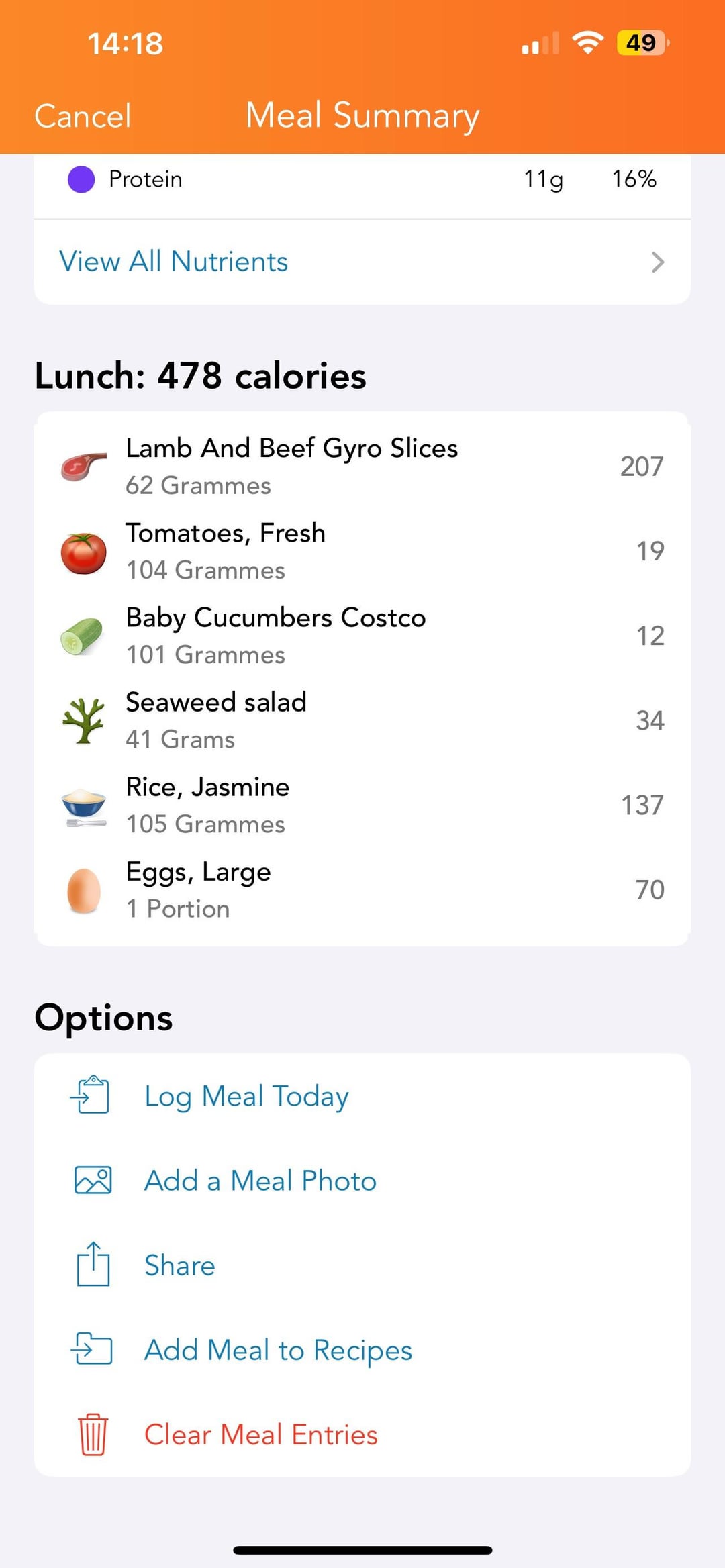Image resolution: width=725 pixels, height=1568 pixels.
Task: Choose Log Meal Today
Action: (362, 1096)
